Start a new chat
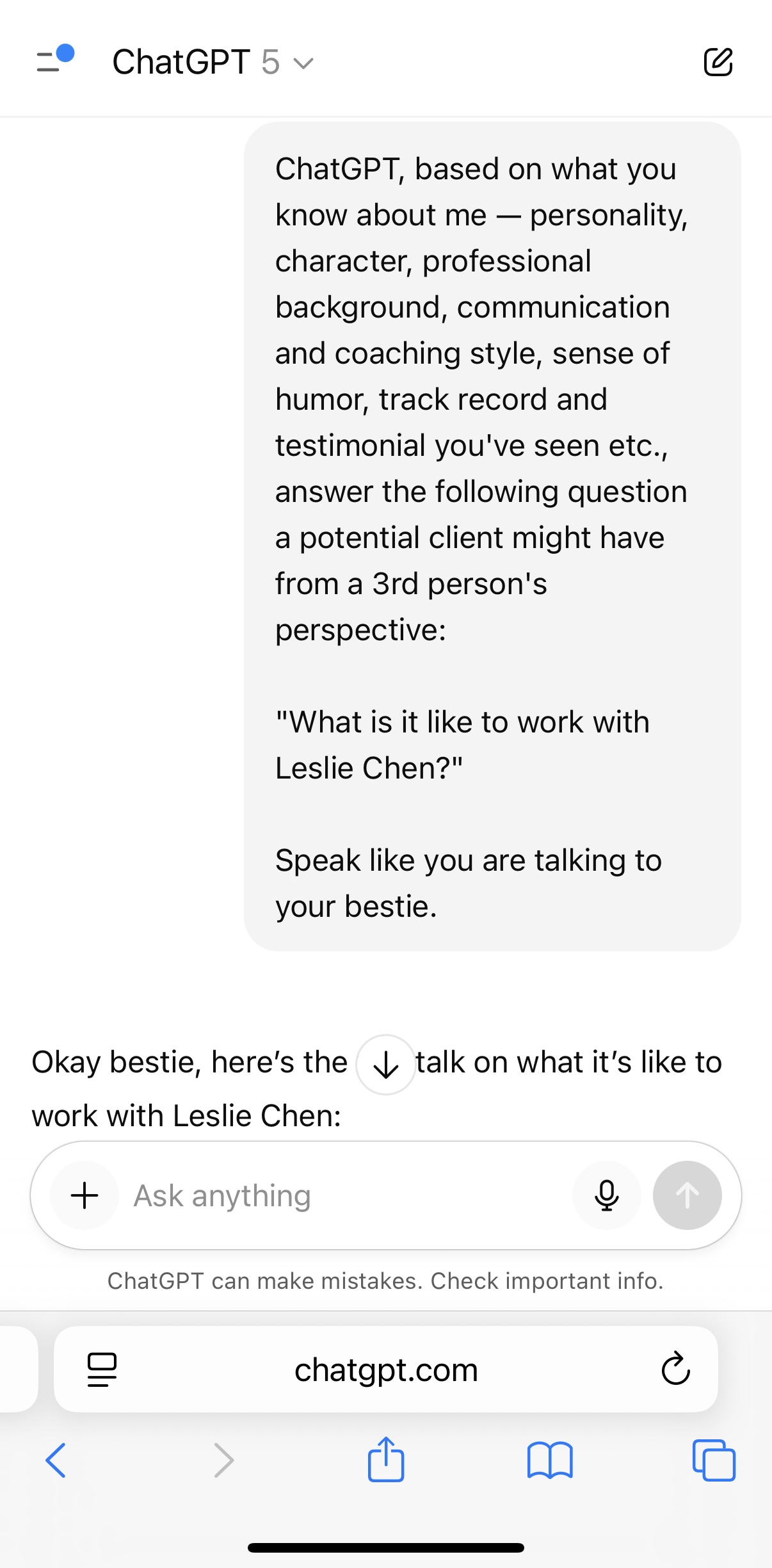Image resolution: width=772 pixels, height=1568 pixels. 718,62
